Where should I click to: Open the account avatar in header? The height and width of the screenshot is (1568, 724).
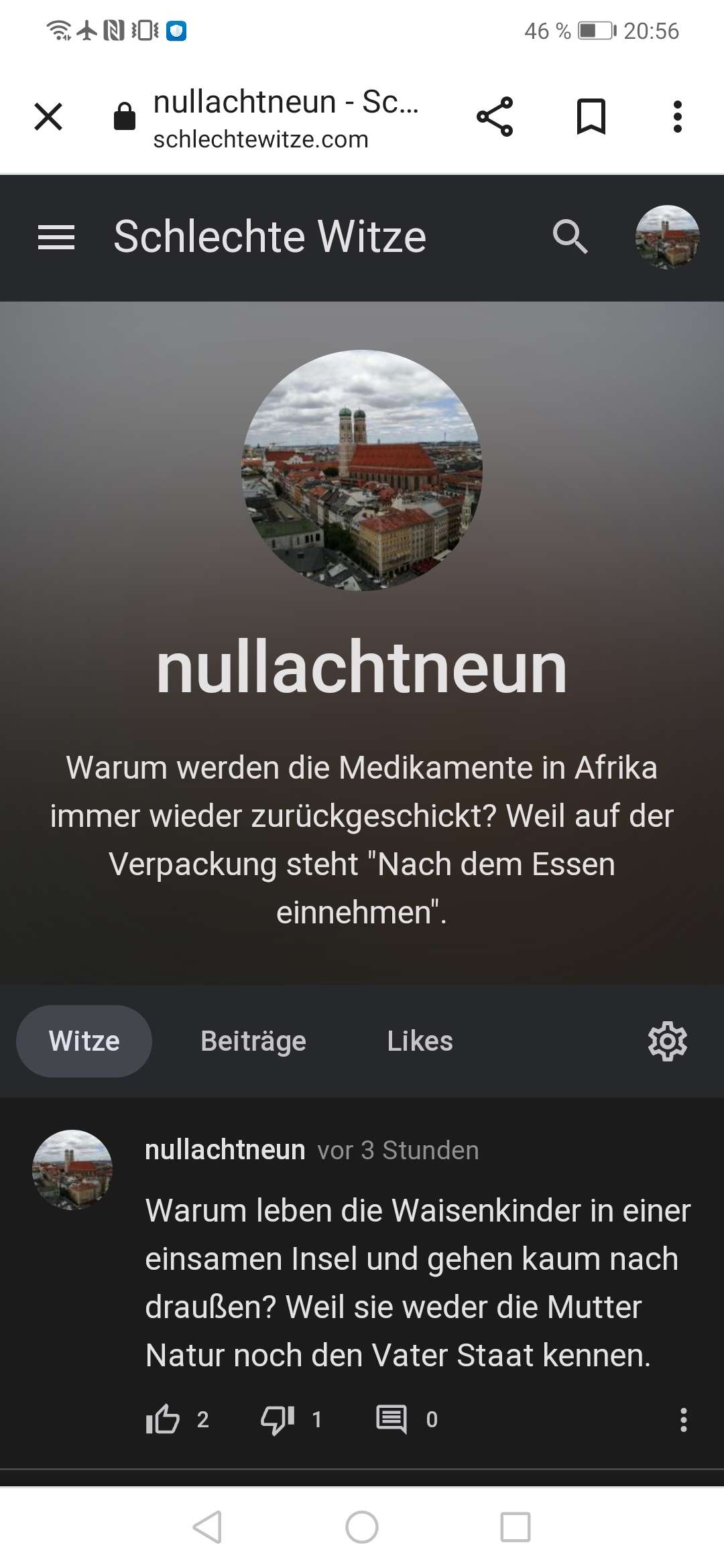[667, 237]
